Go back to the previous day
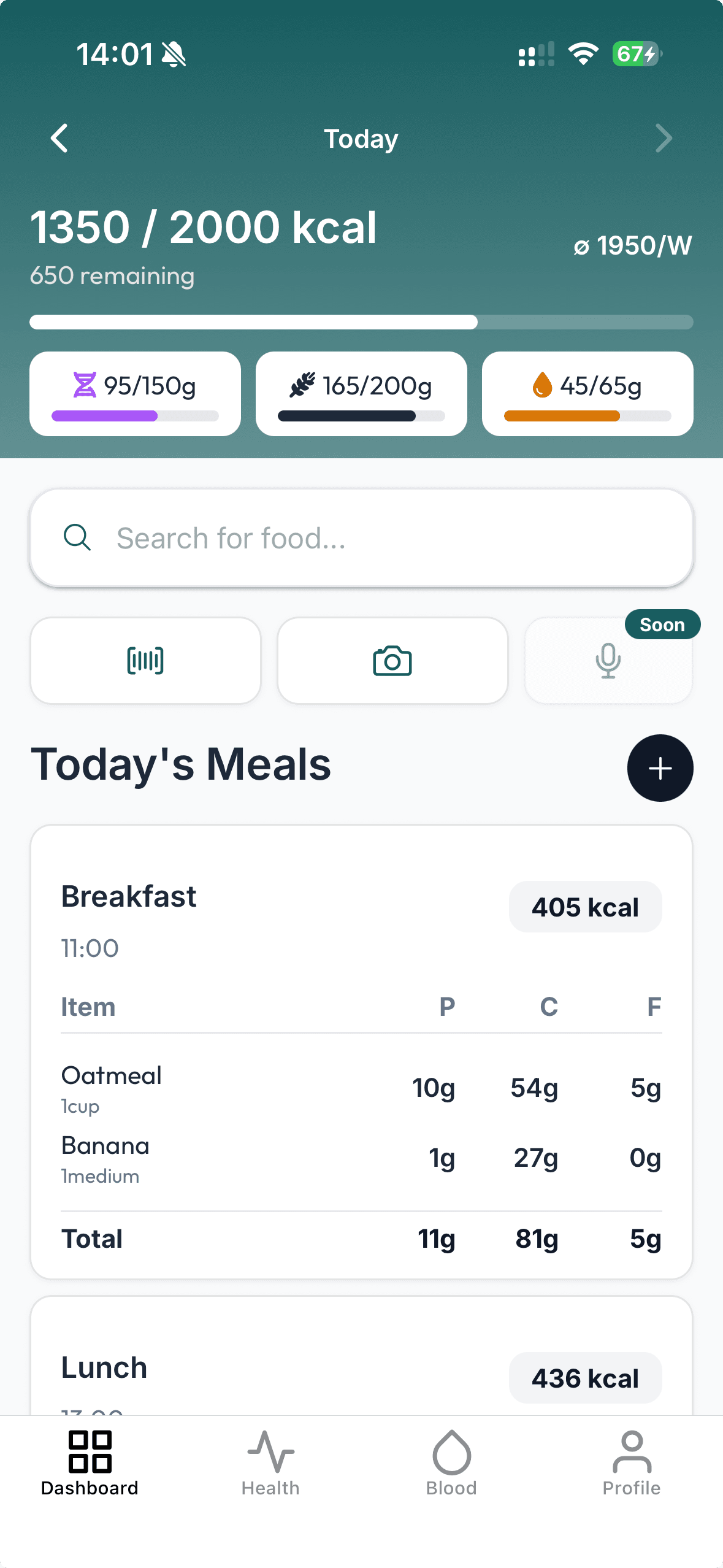 click(59, 138)
